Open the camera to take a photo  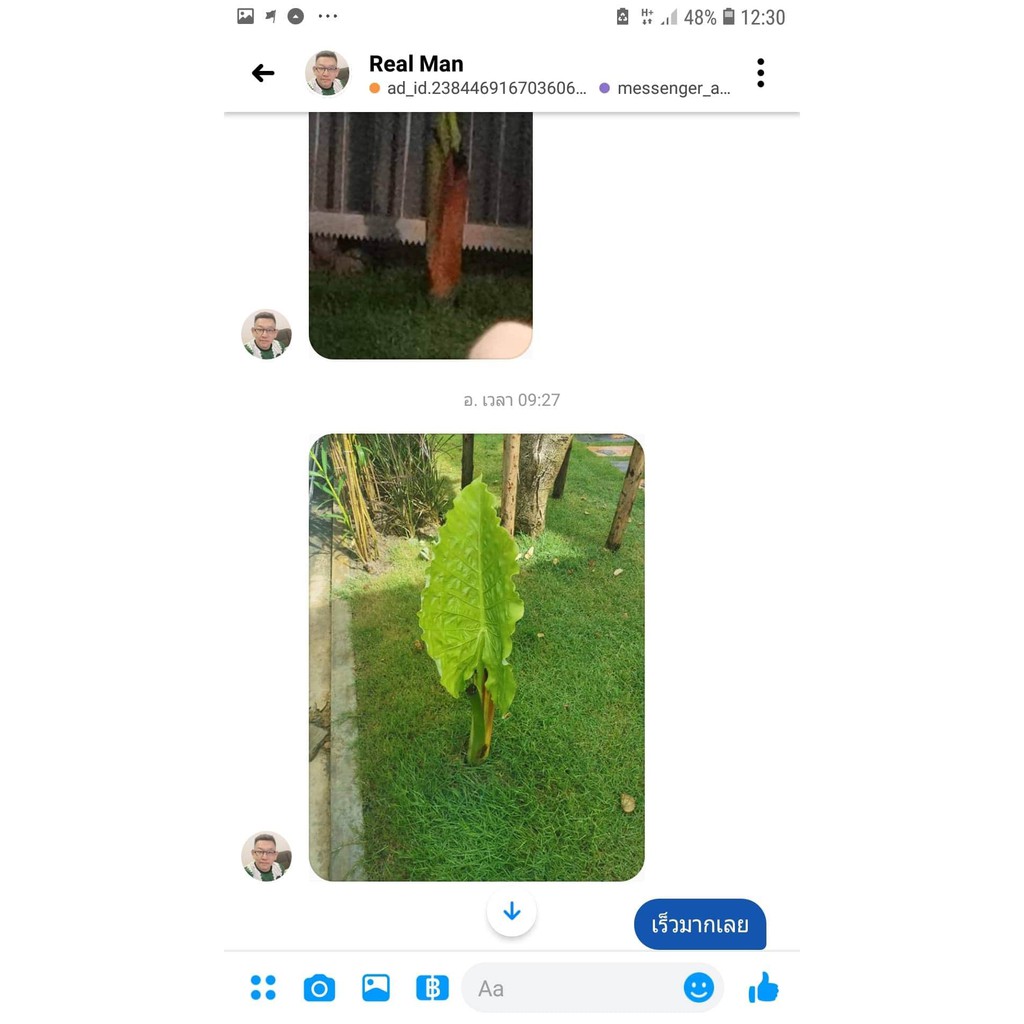319,988
